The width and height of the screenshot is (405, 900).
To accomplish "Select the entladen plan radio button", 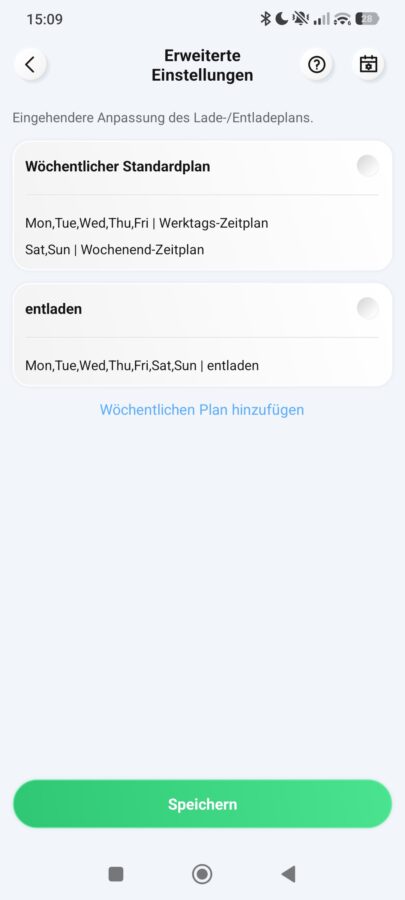I will (368, 309).
